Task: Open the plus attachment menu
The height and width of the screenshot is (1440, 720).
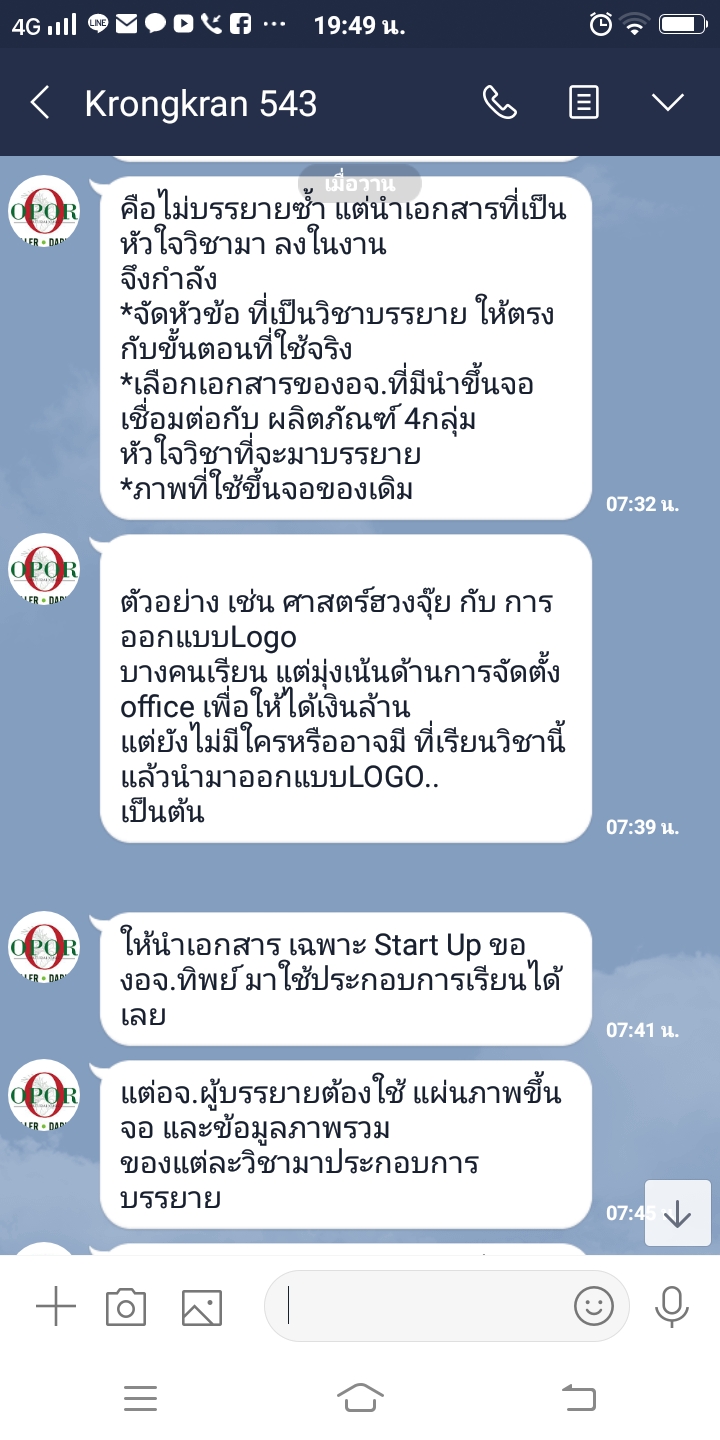Action: (x=56, y=1306)
